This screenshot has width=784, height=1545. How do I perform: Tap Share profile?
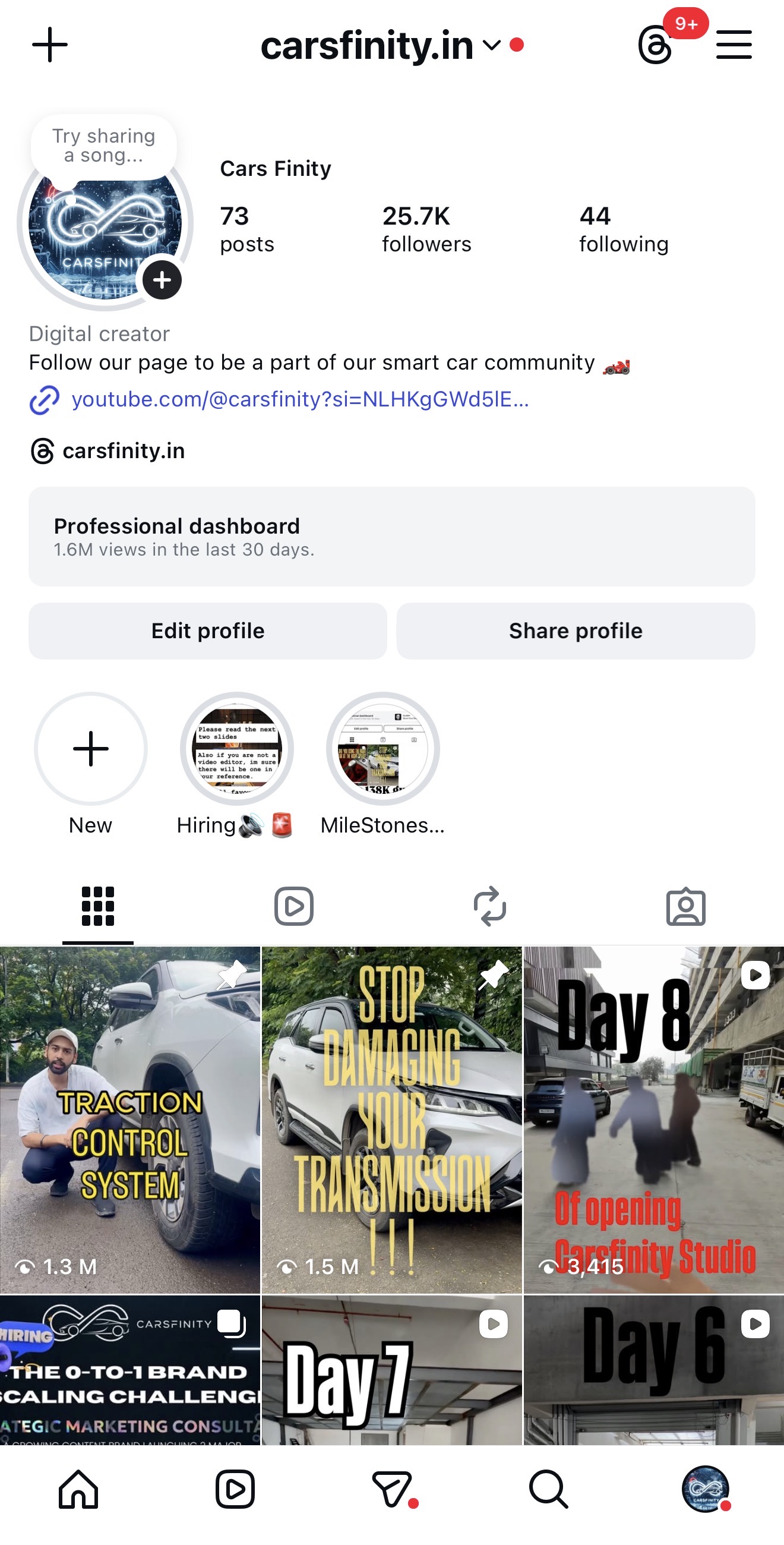pyautogui.click(x=576, y=630)
